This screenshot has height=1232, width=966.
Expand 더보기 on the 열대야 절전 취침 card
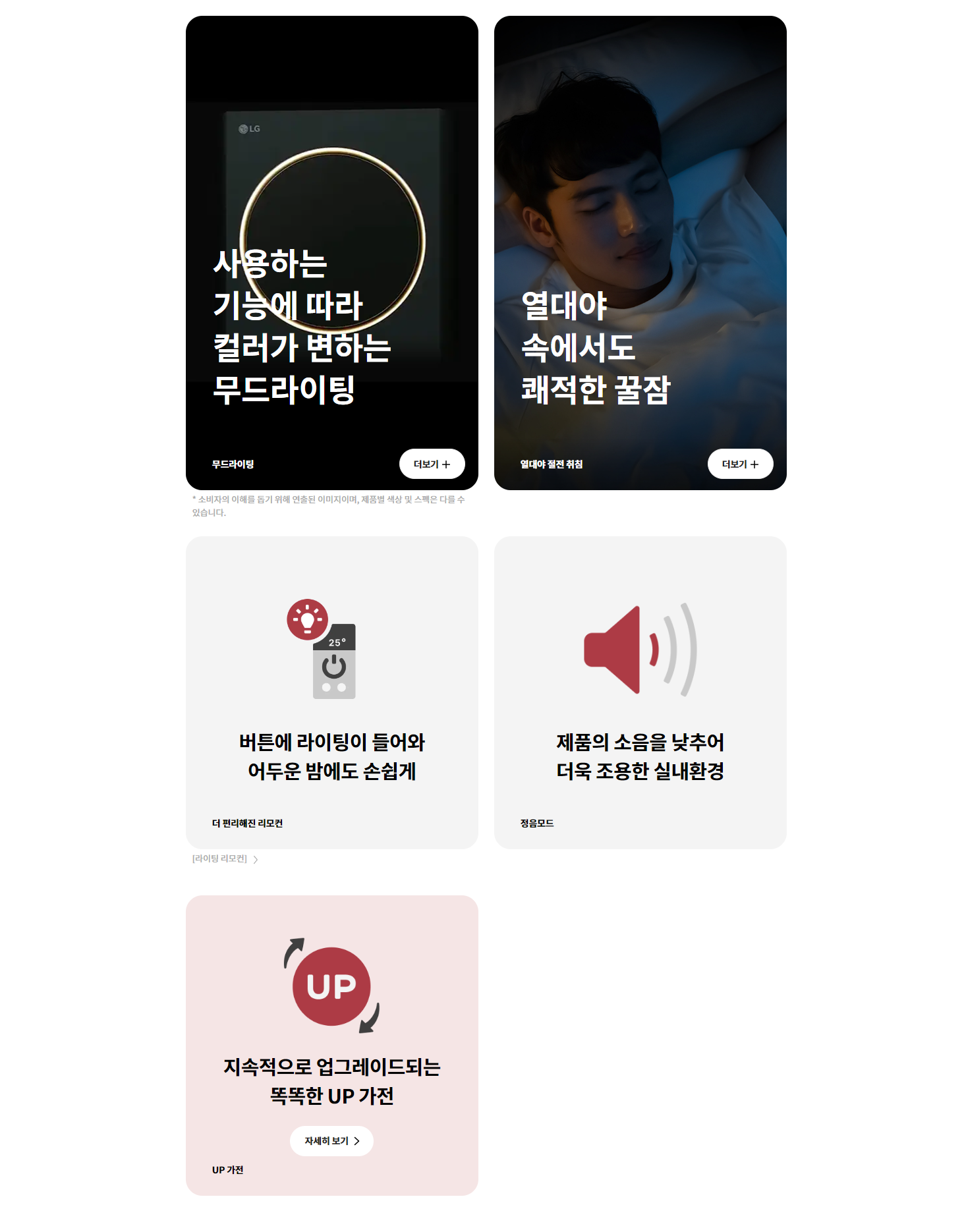[x=740, y=464]
